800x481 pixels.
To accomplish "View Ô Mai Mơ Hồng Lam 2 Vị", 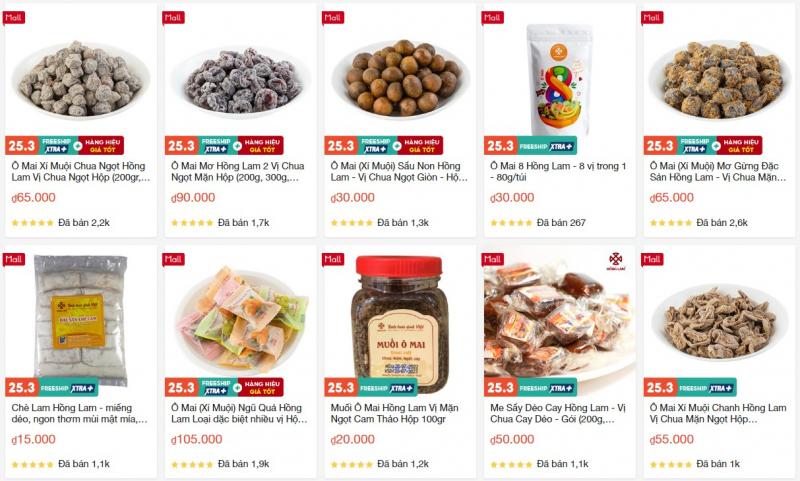I will click(240, 171).
